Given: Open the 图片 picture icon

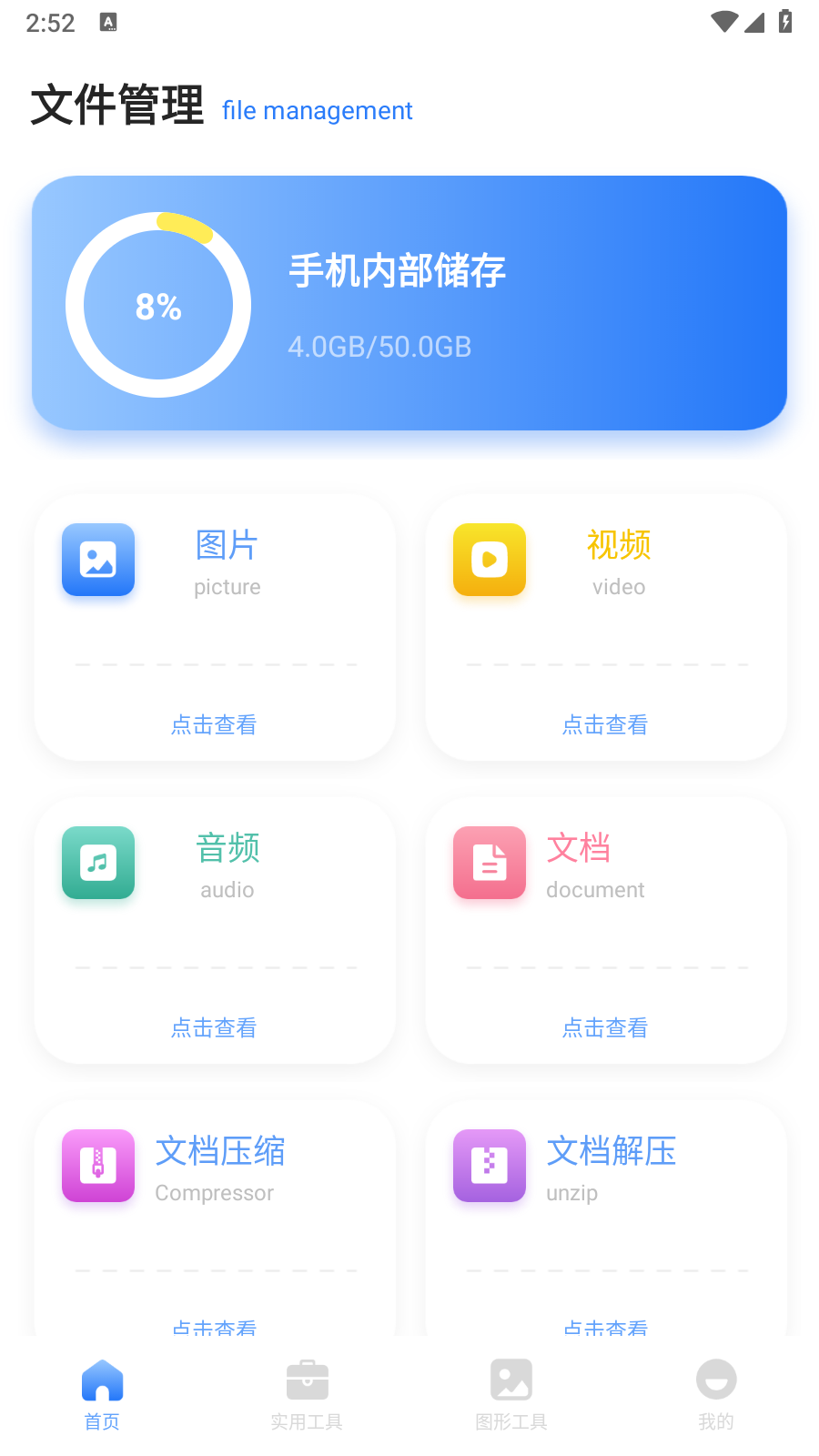Looking at the screenshot, I should click(x=97, y=560).
